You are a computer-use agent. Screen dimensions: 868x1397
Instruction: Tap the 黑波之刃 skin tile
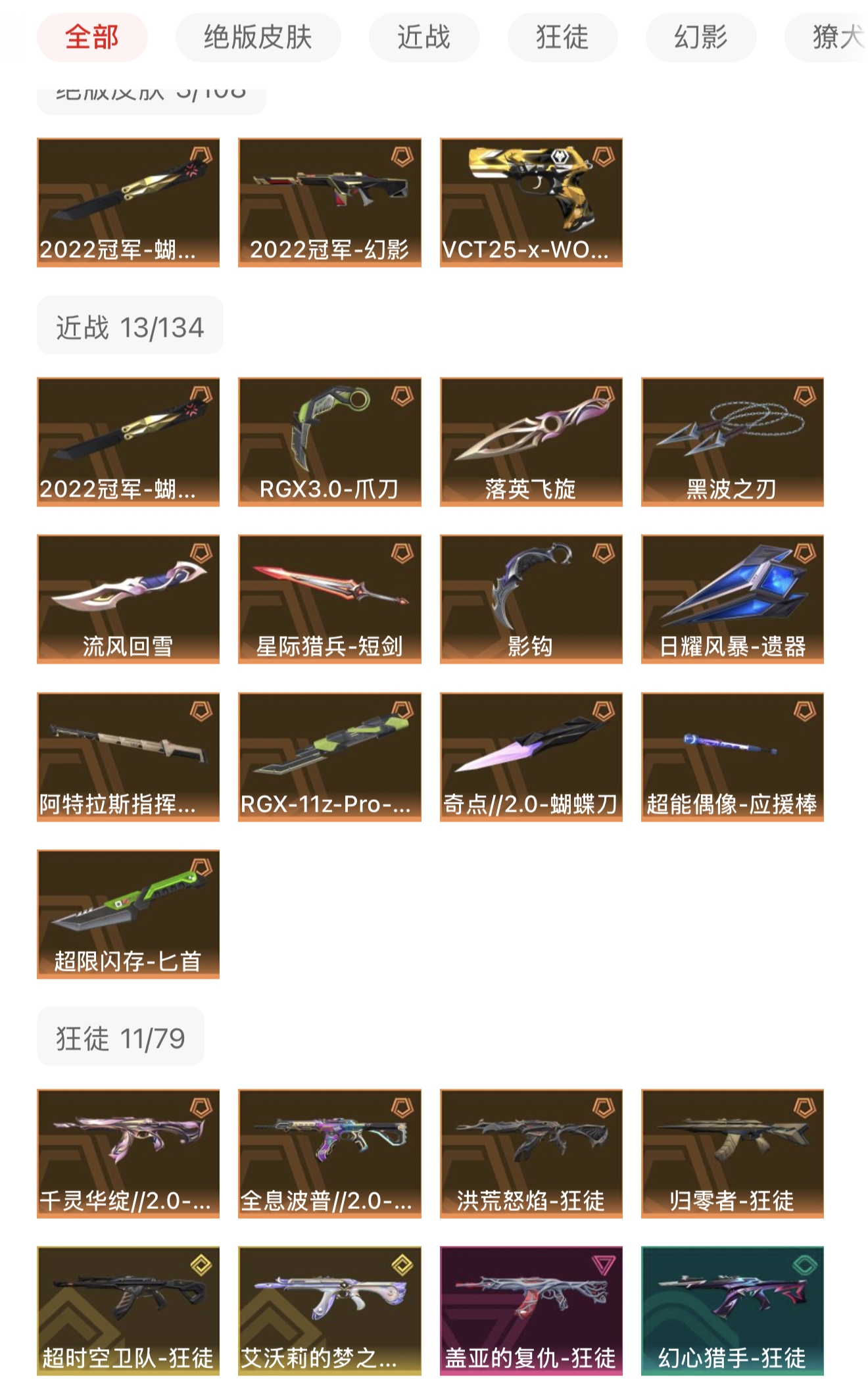(x=732, y=441)
